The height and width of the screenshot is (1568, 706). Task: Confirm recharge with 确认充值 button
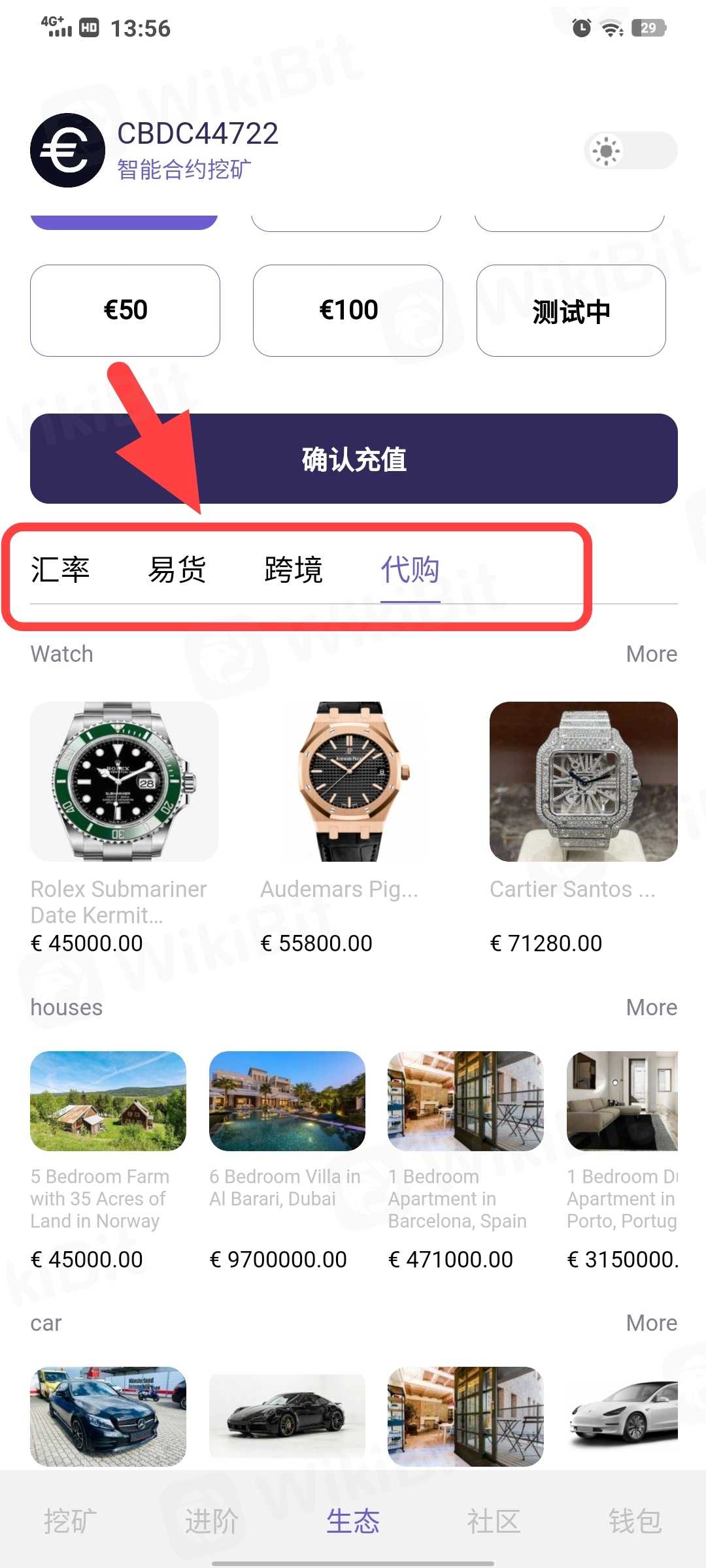354,459
